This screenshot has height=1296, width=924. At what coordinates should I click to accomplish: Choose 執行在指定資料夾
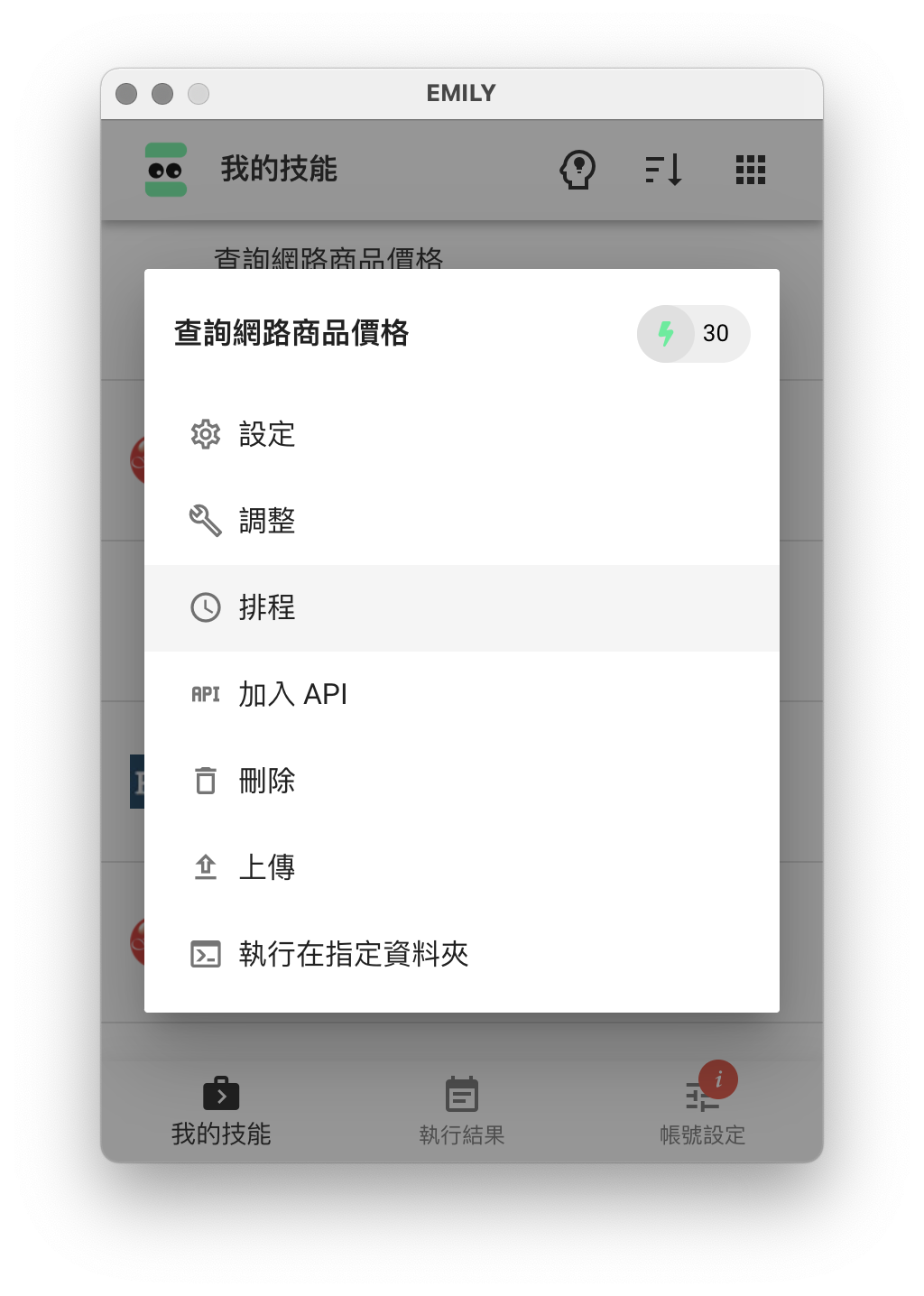click(x=353, y=954)
